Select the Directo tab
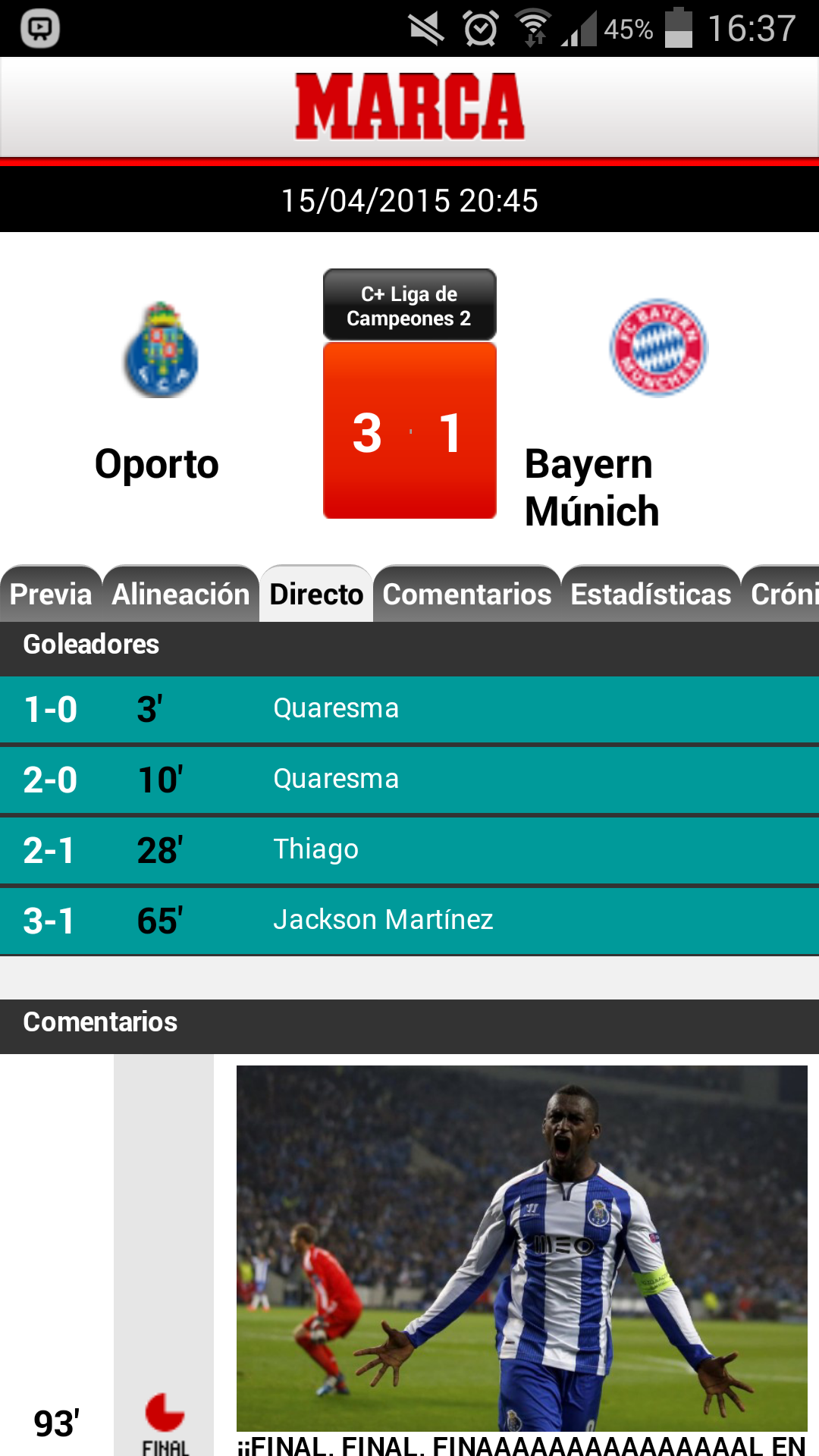The image size is (819, 1456). 316,594
